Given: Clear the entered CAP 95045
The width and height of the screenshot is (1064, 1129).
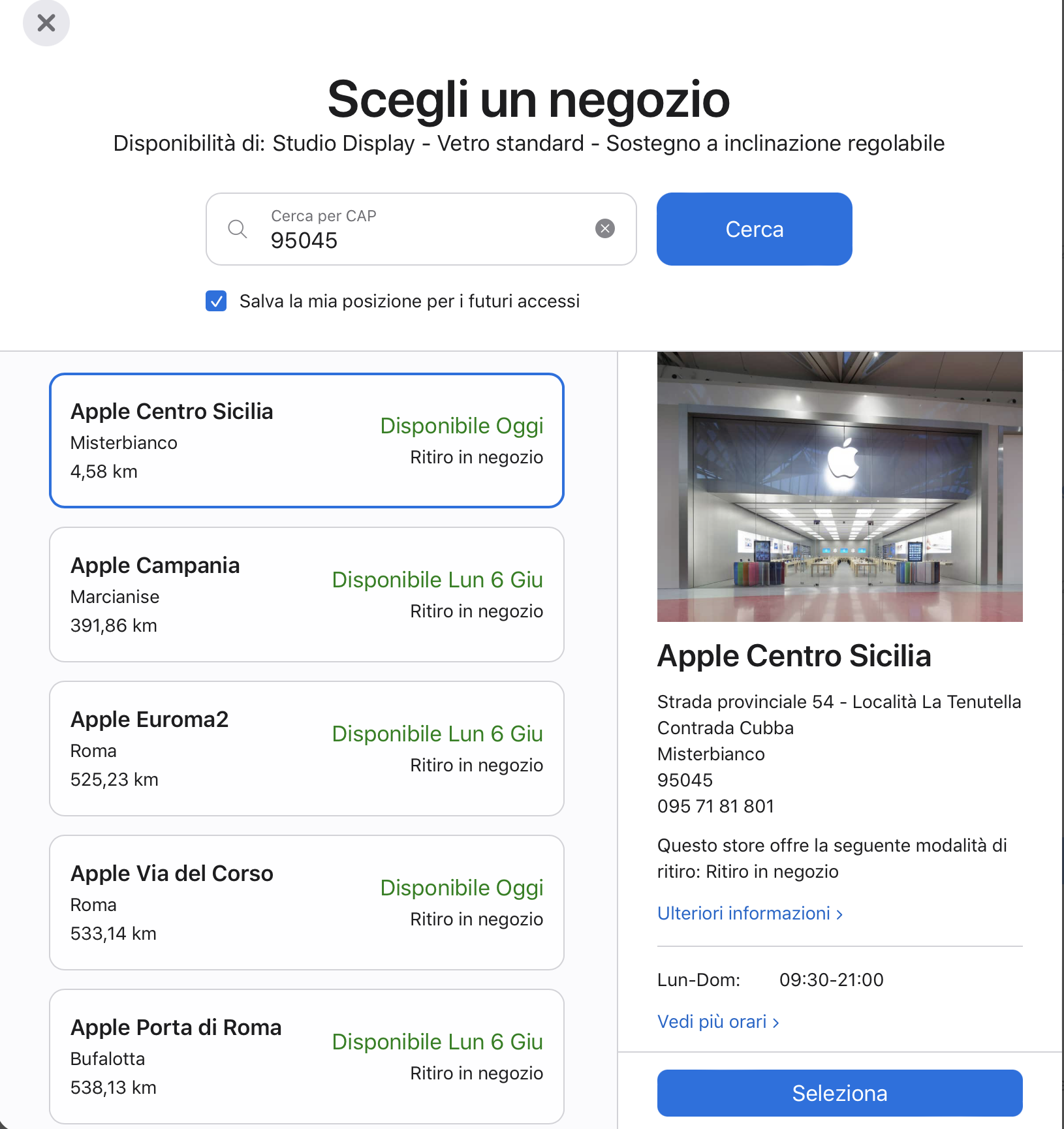Looking at the screenshot, I should pos(605,228).
